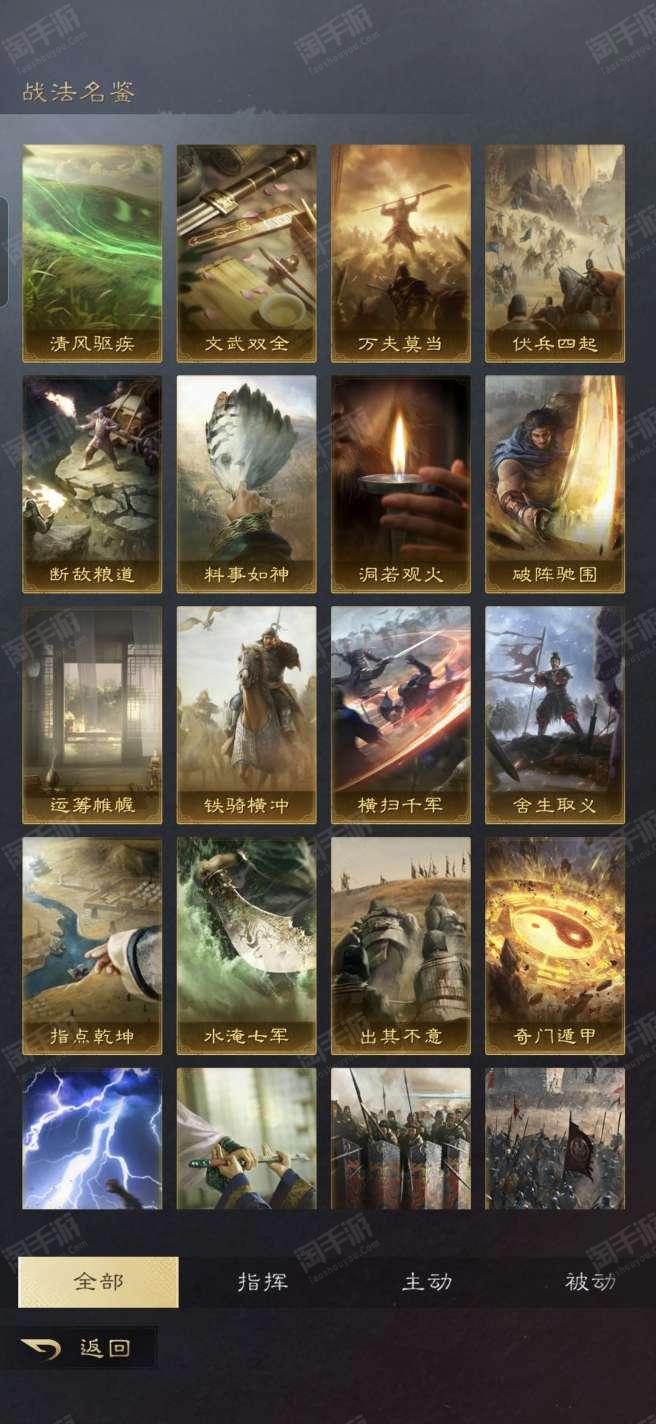The image size is (656, 1424).
Task: Switch to the 主动 tab
Action: 427,1282
